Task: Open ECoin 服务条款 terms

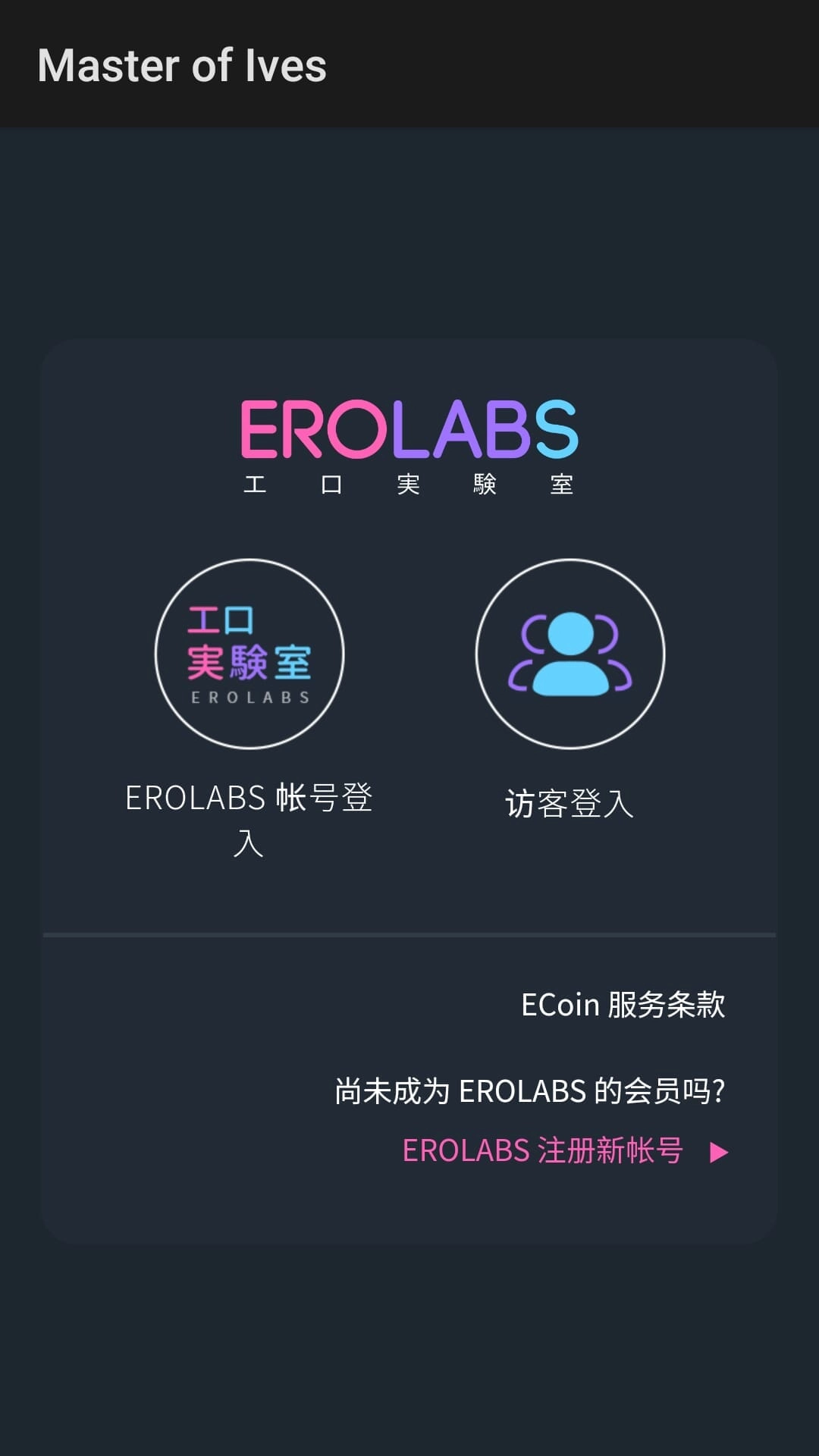Action: [x=623, y=1005]
